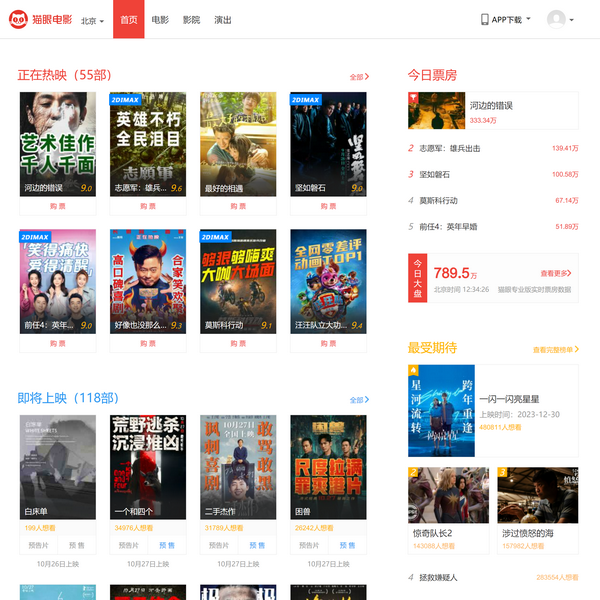Image resolution: width=600 pixels, height=600 pixels.
Task: Watch the 预告片 for 白床单
Action: pos(39,546)
